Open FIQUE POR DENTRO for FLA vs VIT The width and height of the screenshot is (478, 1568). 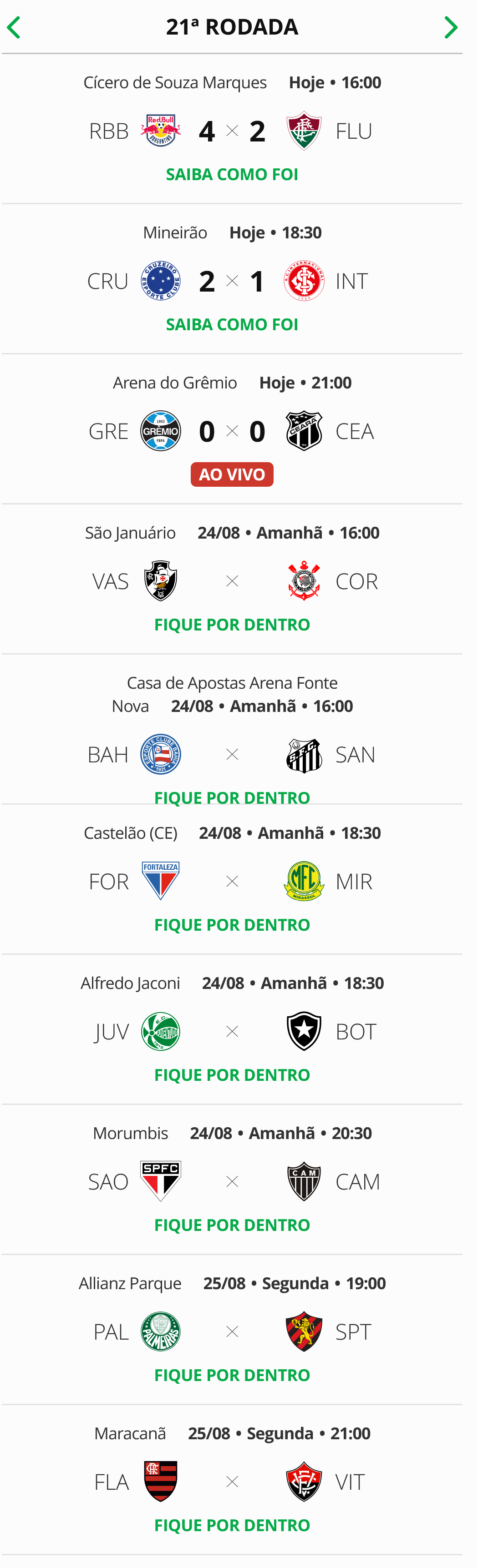tap(232, 1525)
